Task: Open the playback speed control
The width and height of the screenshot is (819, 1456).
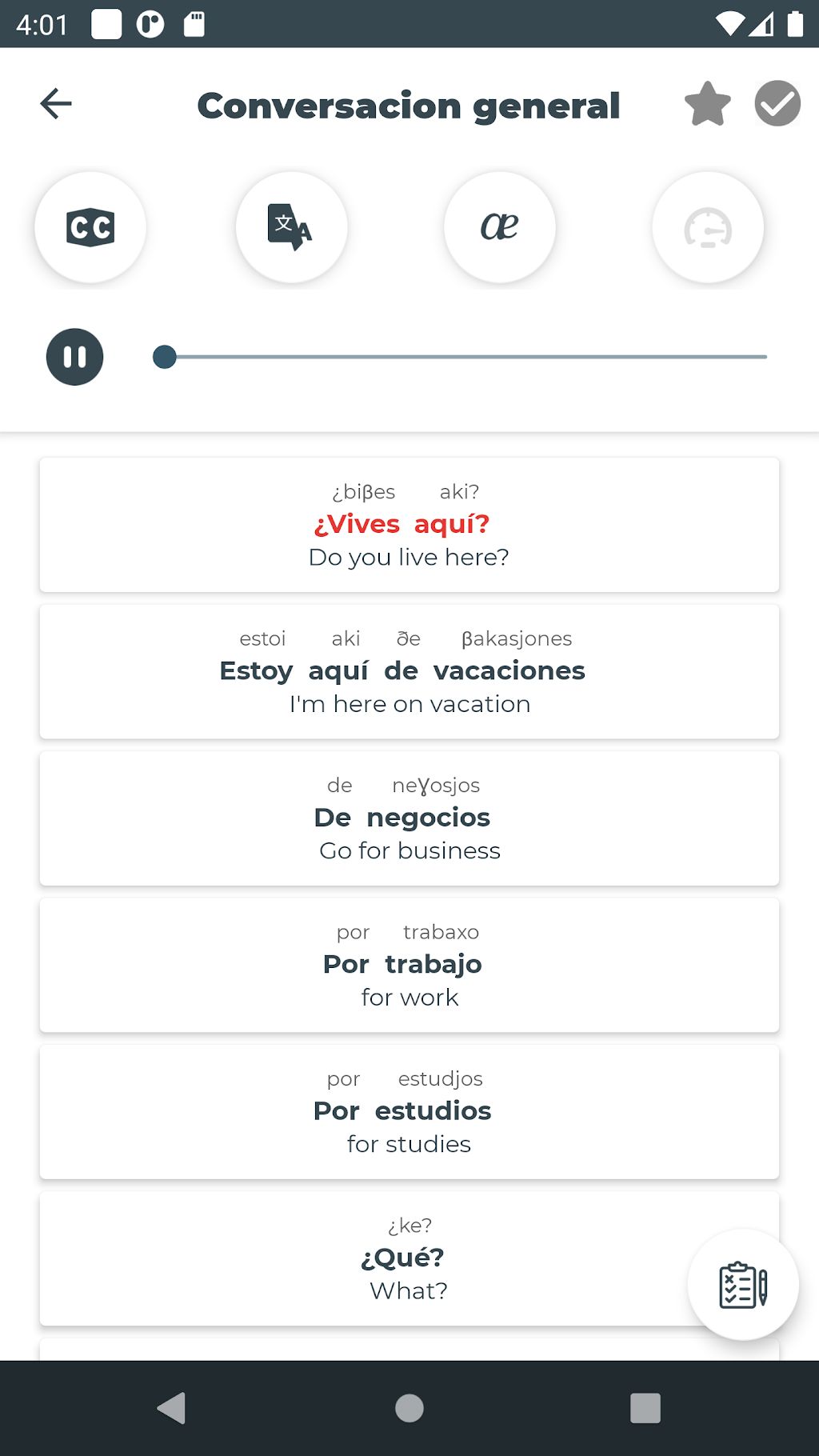Action: click(x=708, y=227)
